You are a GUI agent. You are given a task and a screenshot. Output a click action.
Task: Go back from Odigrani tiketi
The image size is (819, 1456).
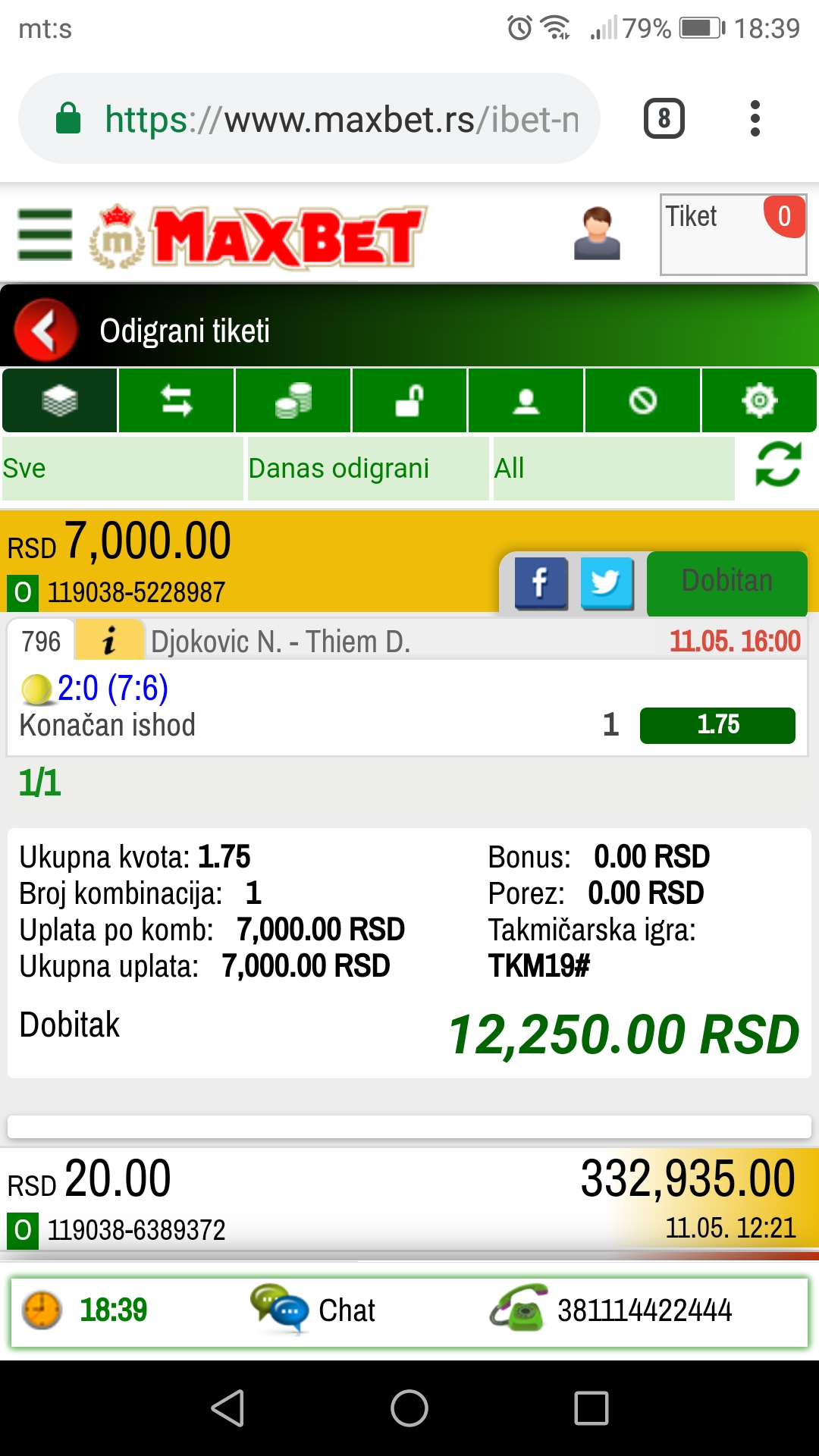[x=45, y=330]
